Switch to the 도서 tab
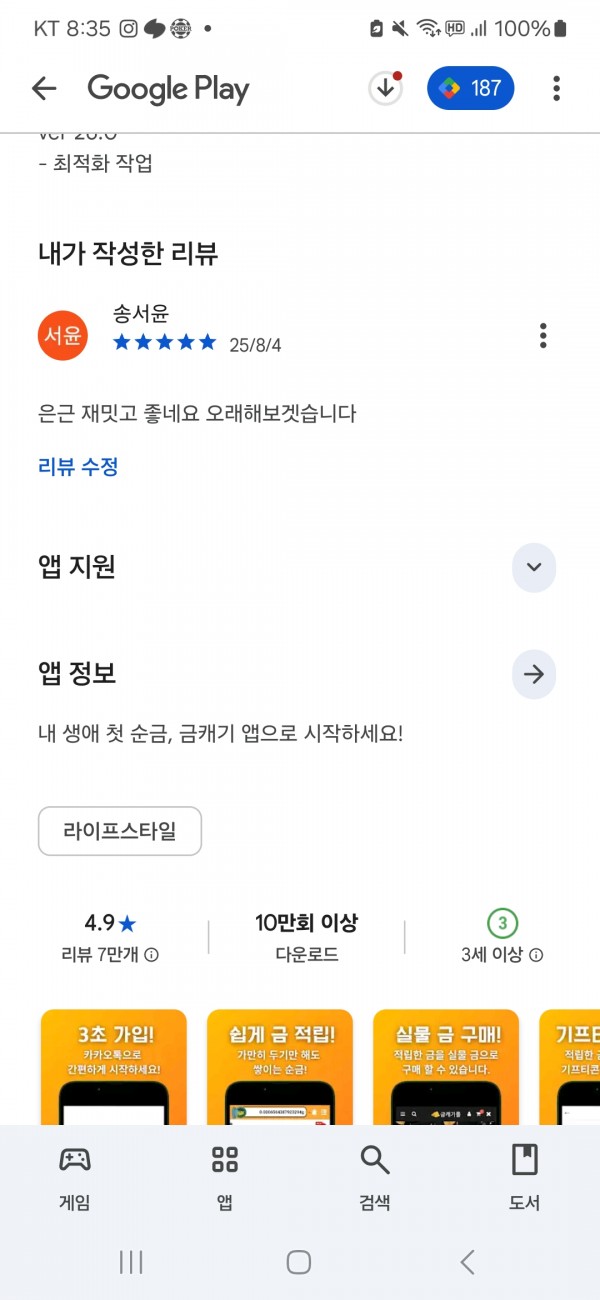The width and height of the screenshot is (600, 1300). pos(525,1178)
